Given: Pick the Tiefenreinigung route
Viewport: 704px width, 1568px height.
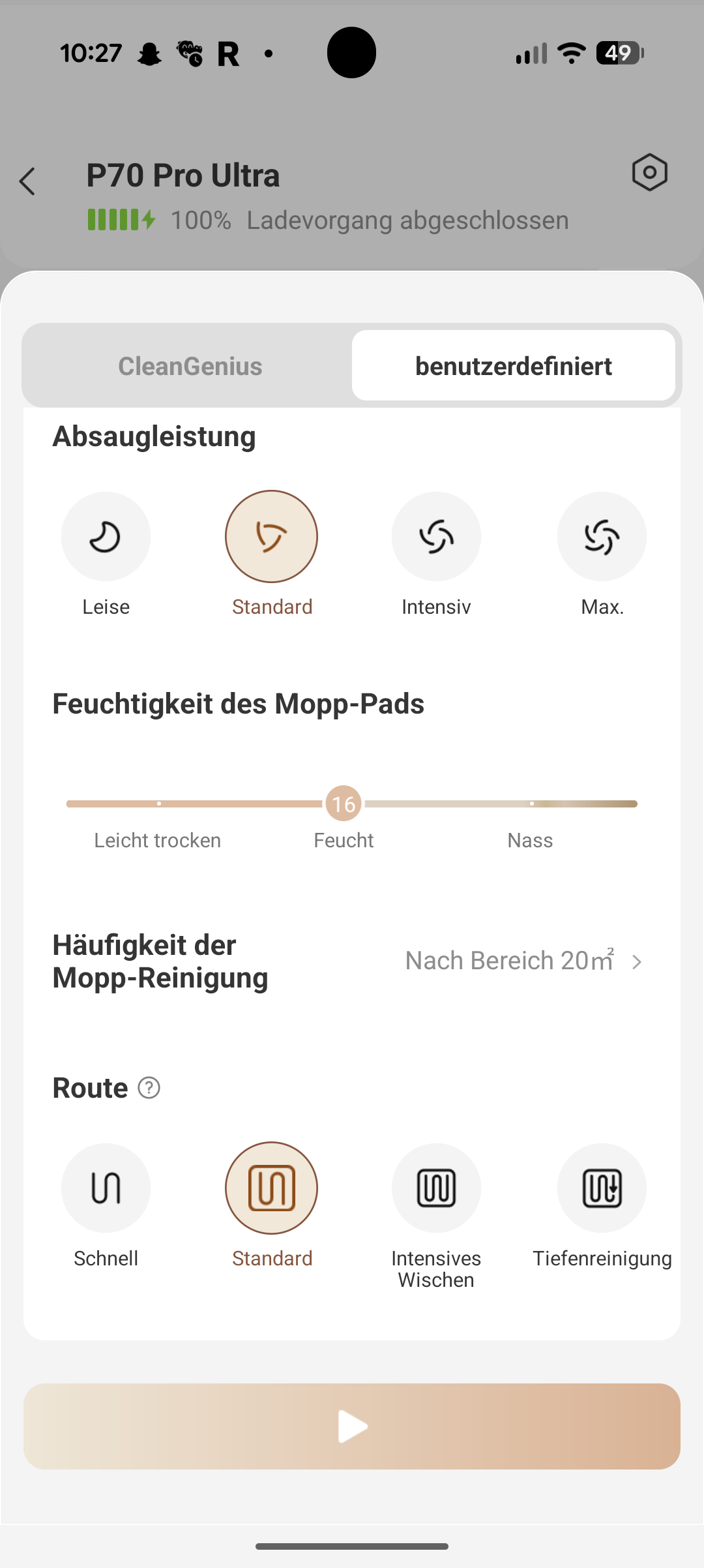Looking at the screenshot, I should click(x=602, y=1188).
